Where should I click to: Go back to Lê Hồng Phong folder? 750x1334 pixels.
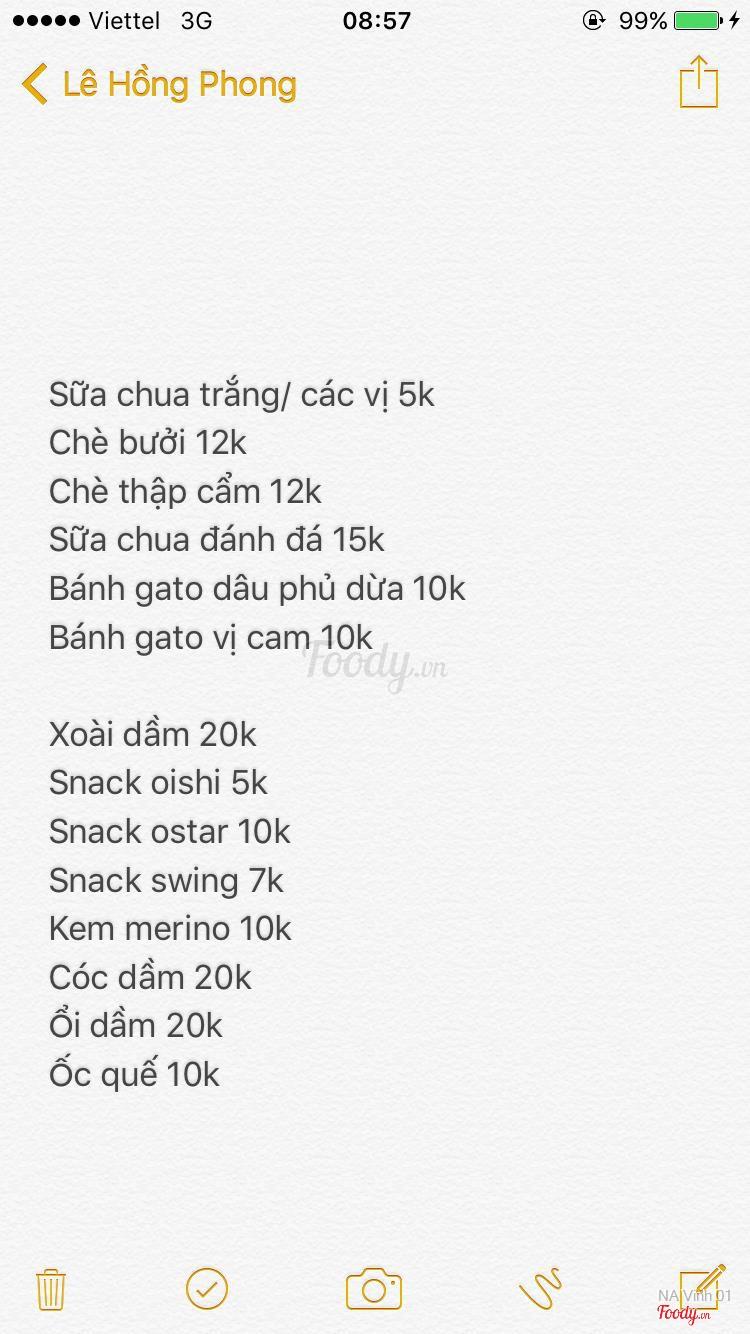tap(160, 84)
